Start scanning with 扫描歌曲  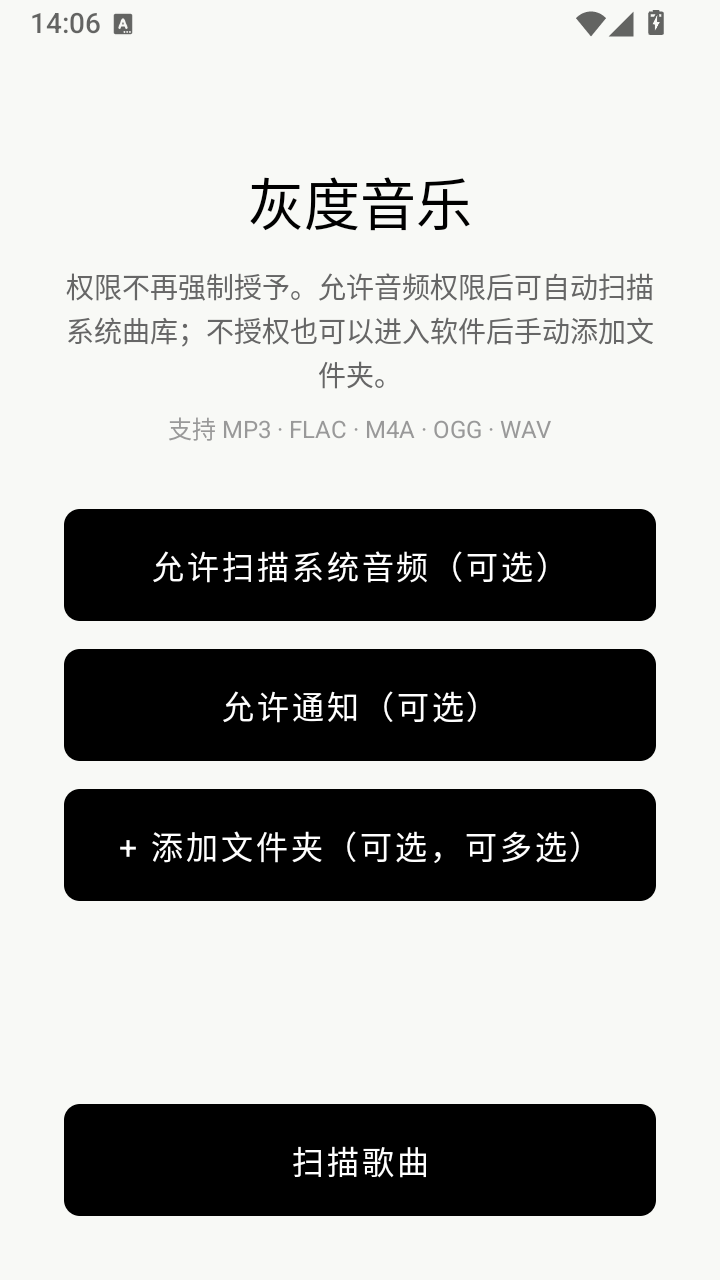tap(360, 1160)
